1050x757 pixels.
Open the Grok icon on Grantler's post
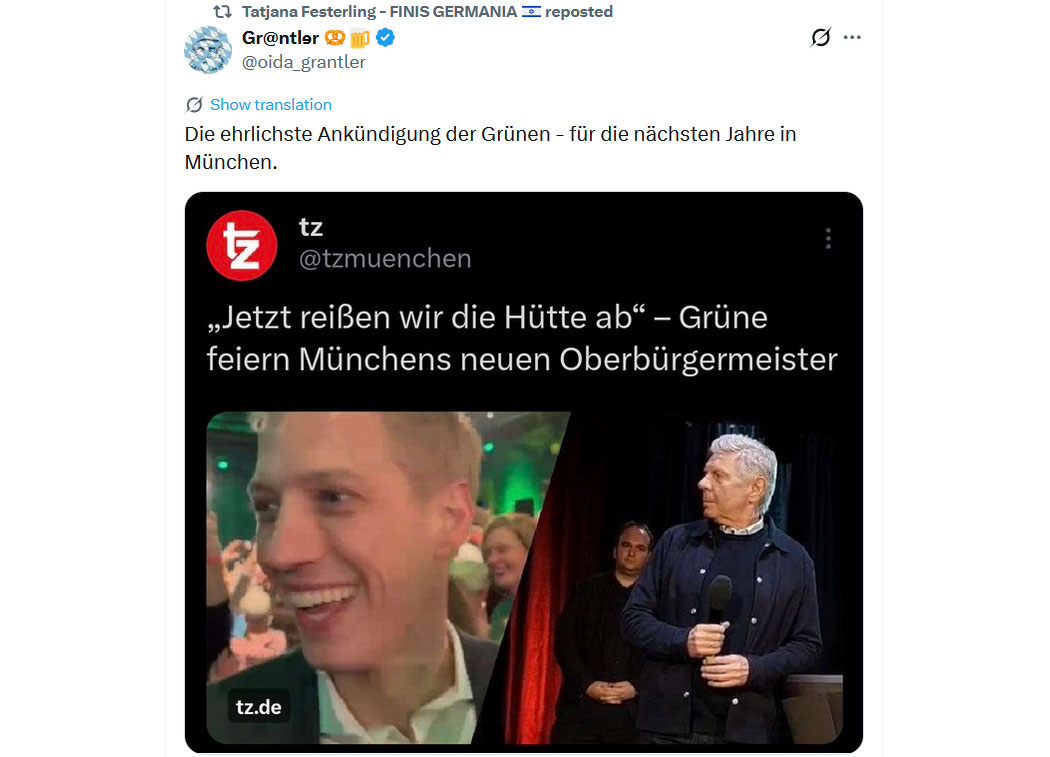coord(820,38)
